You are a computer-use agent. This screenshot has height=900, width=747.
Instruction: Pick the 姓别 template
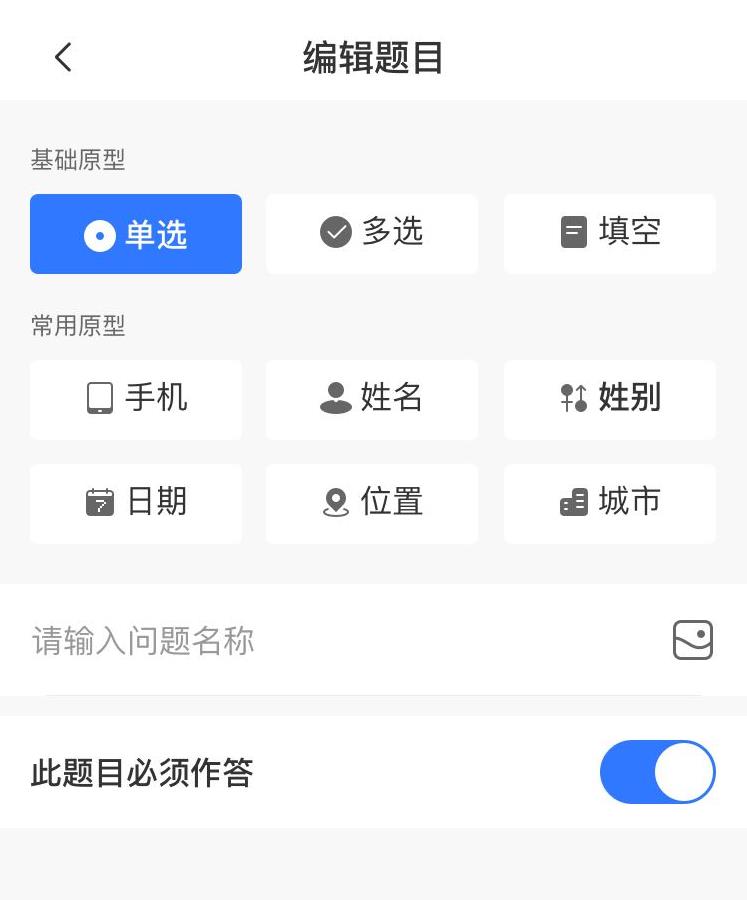[610, 399]
